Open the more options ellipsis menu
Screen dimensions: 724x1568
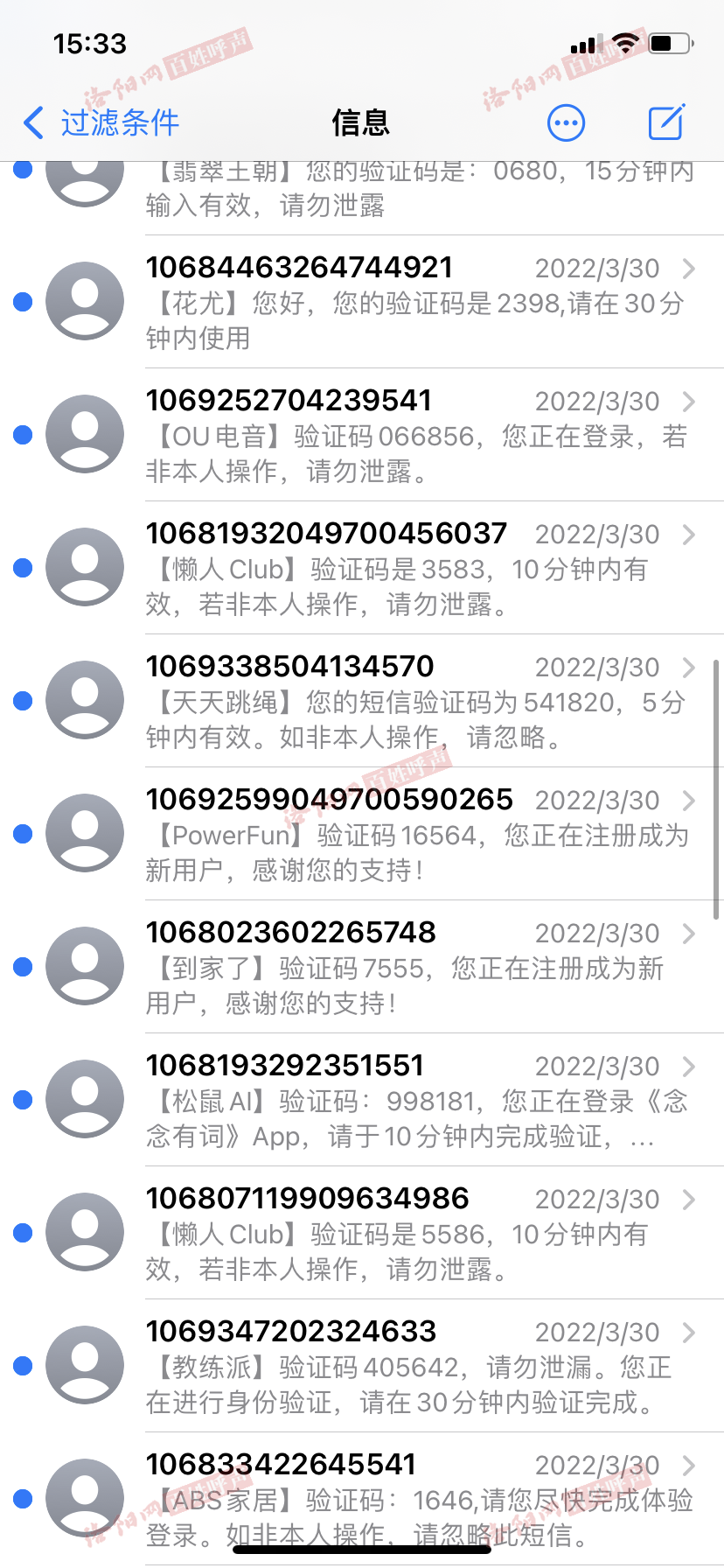(x=566, y=123)
